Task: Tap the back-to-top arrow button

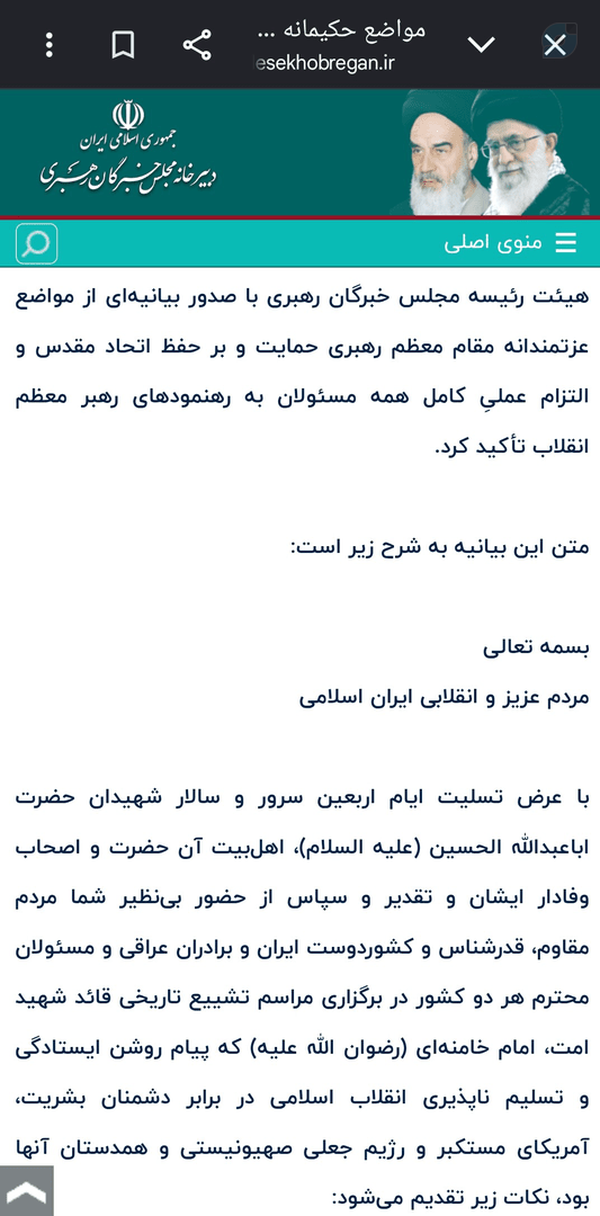Action: pyautogui.click(x=26, y=1190)
